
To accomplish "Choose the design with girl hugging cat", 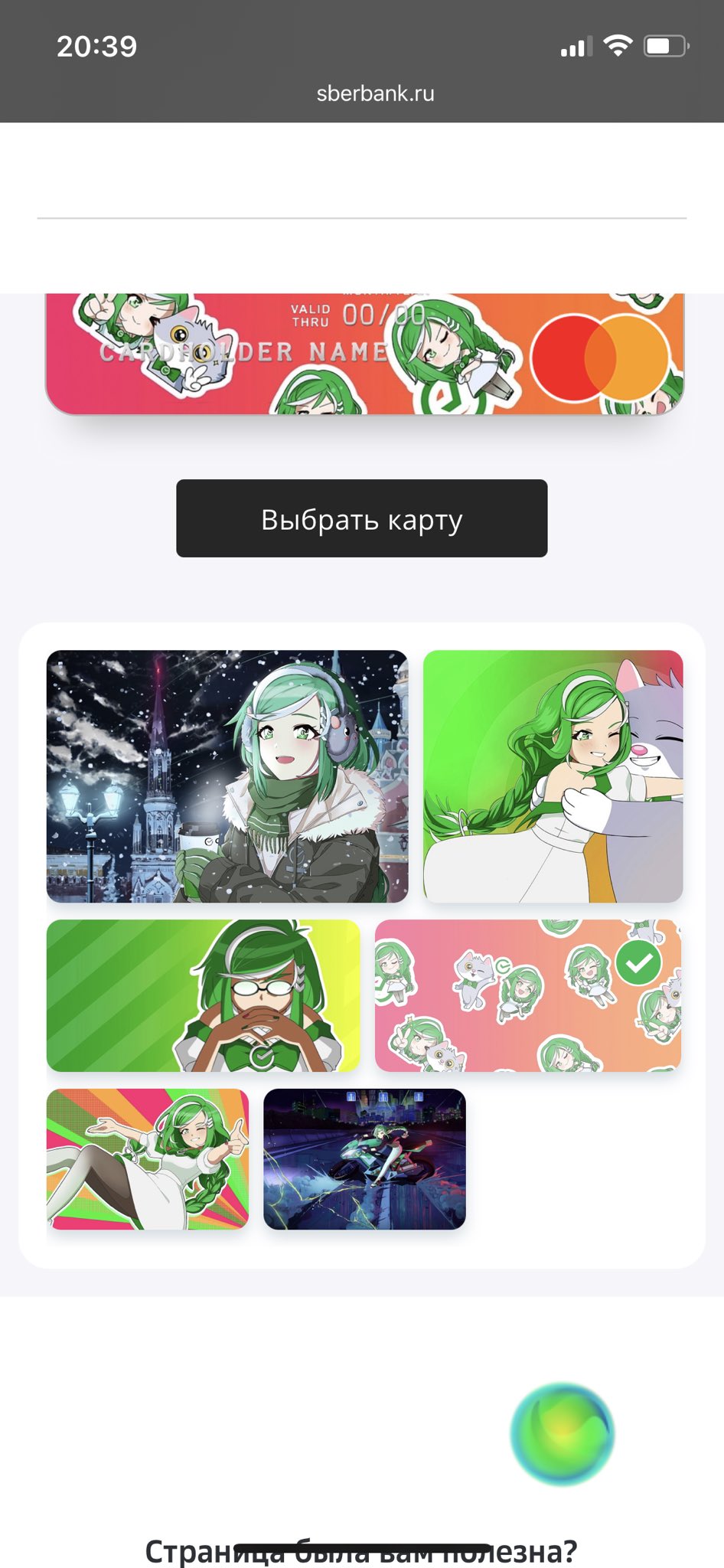I will click(x=553, y=776).
